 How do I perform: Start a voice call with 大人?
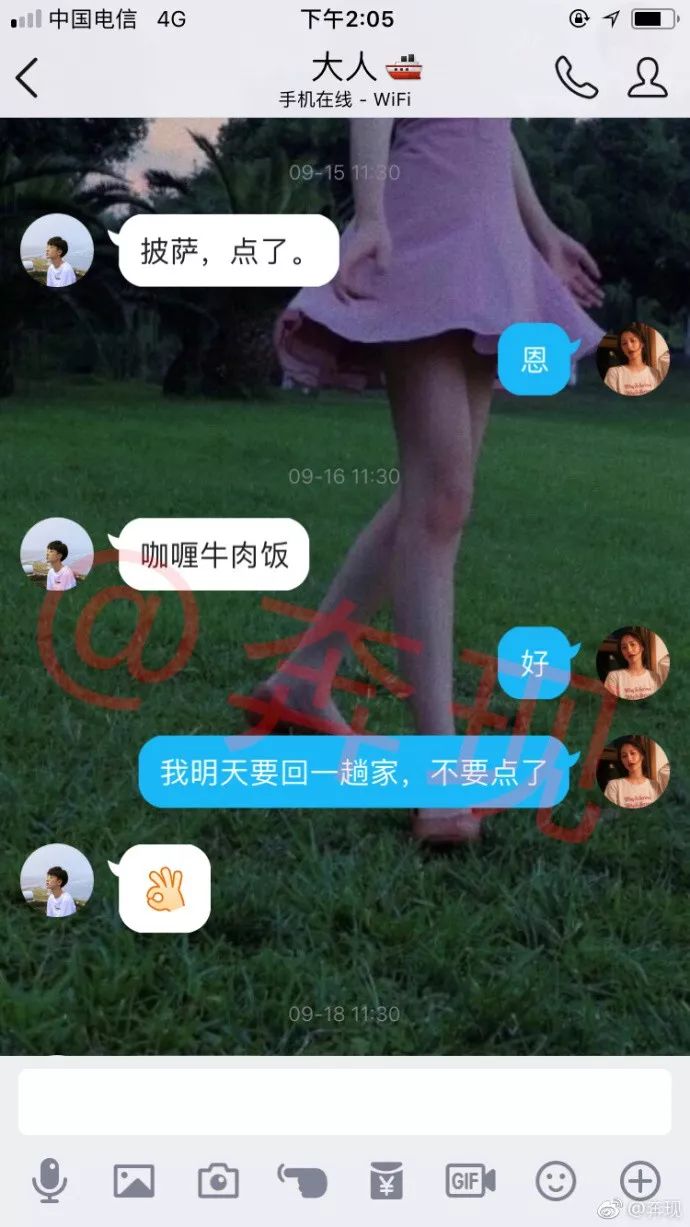tap(576, 77)
